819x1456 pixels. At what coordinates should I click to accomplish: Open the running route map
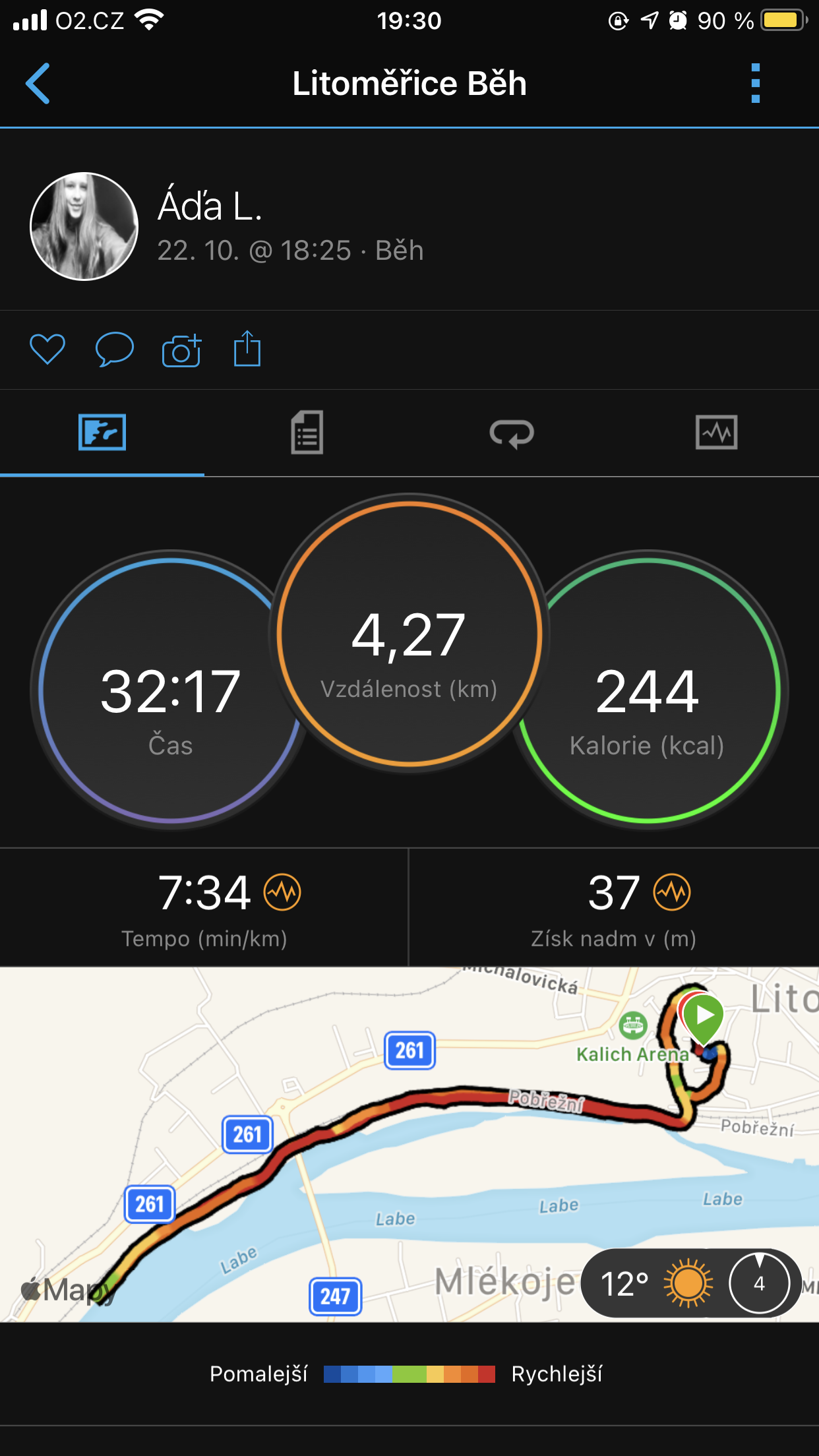(409, 1145)
